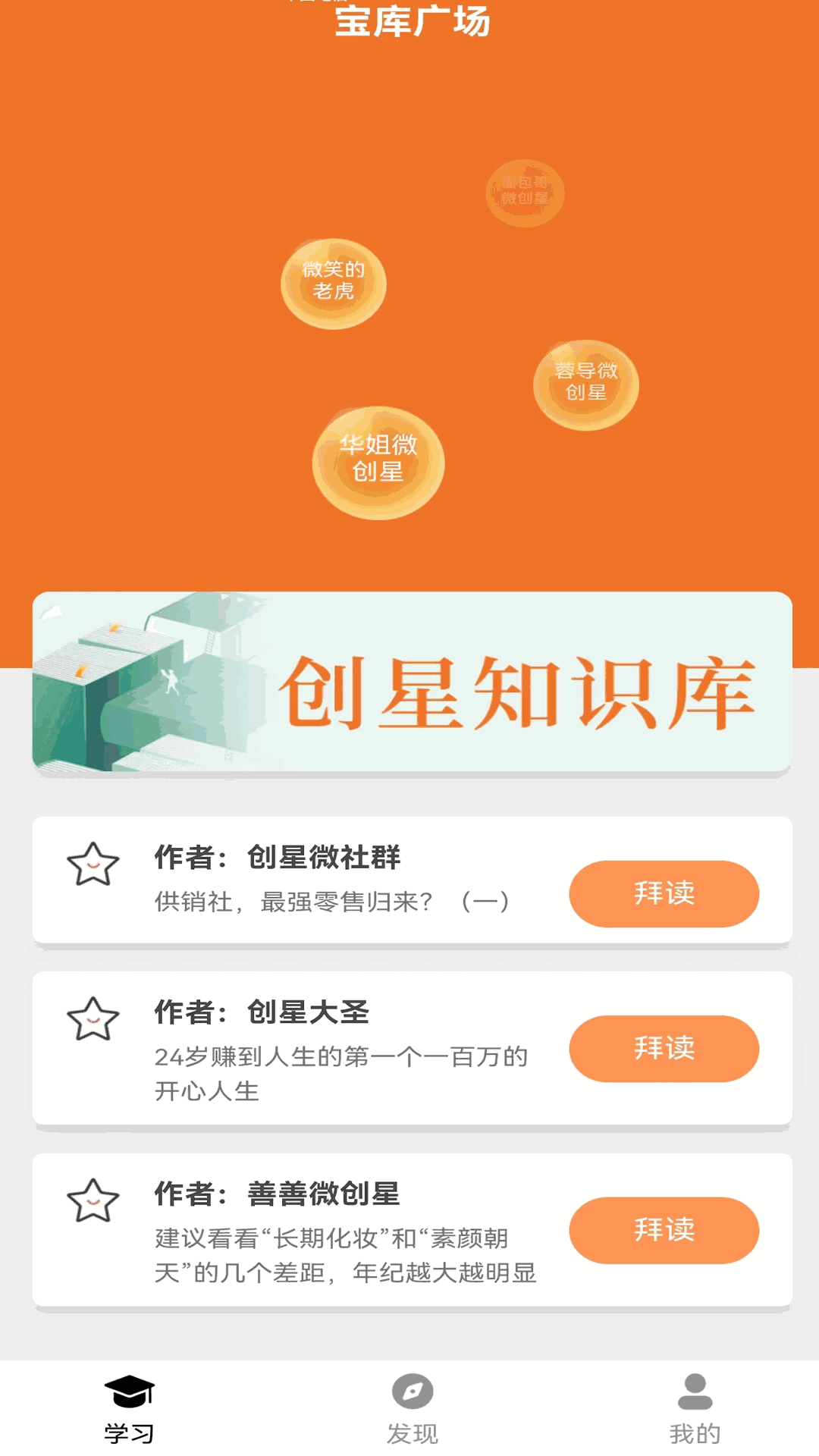
Task: Tap the 蓉导微创星 bubble
Action: (x=585, y=384)
